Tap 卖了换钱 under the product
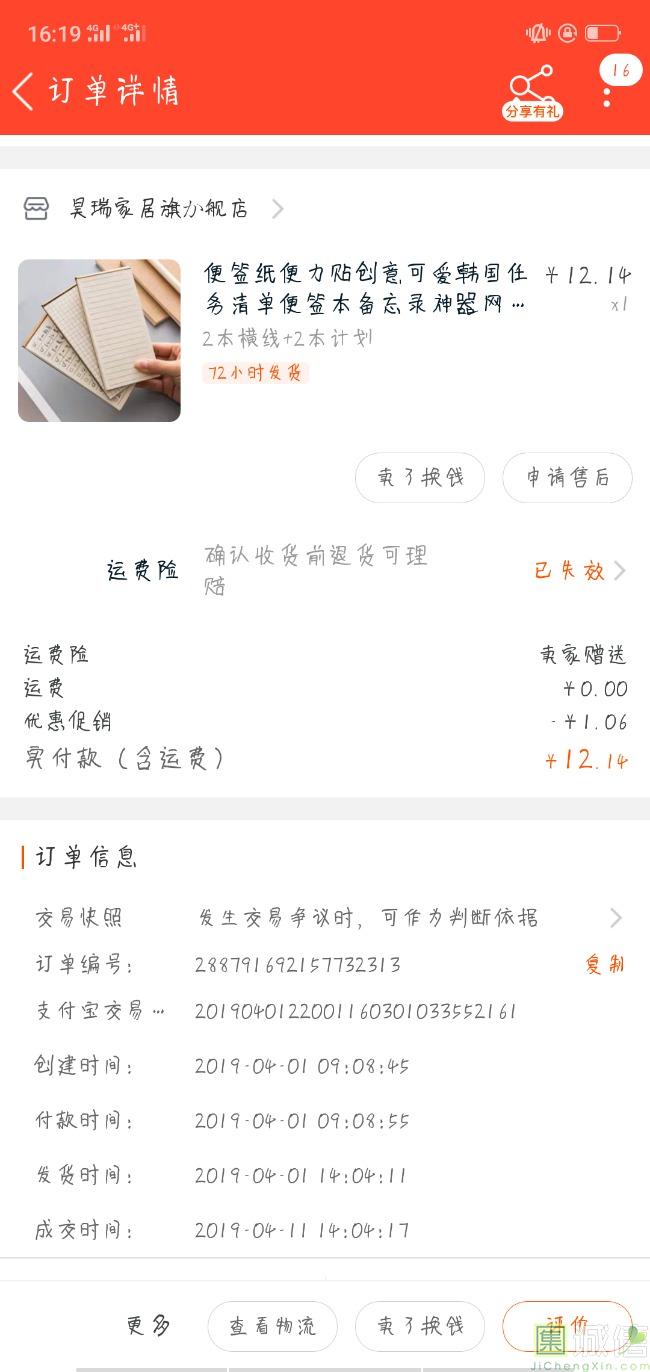 coord(420,478)
